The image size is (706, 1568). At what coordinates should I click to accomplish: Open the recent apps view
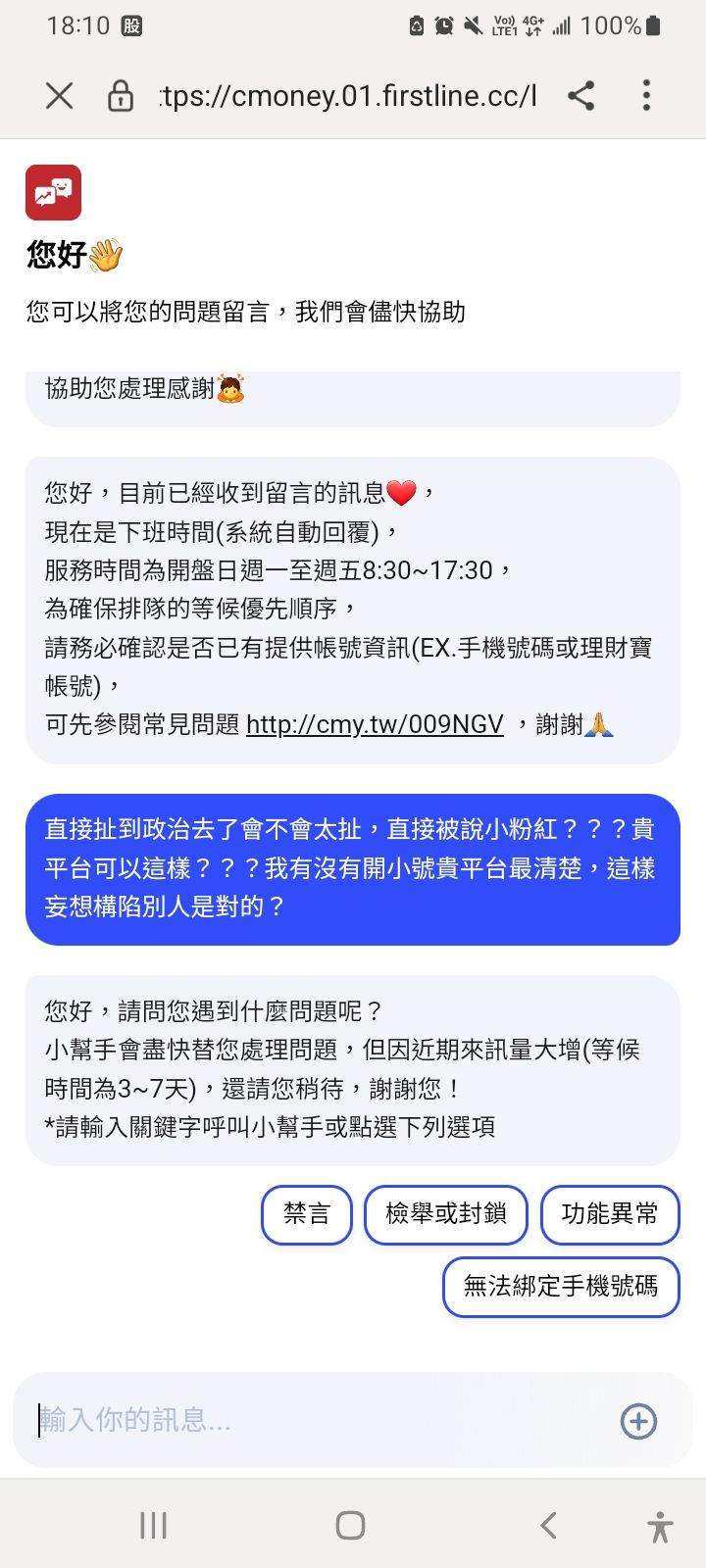point(154,1525)
